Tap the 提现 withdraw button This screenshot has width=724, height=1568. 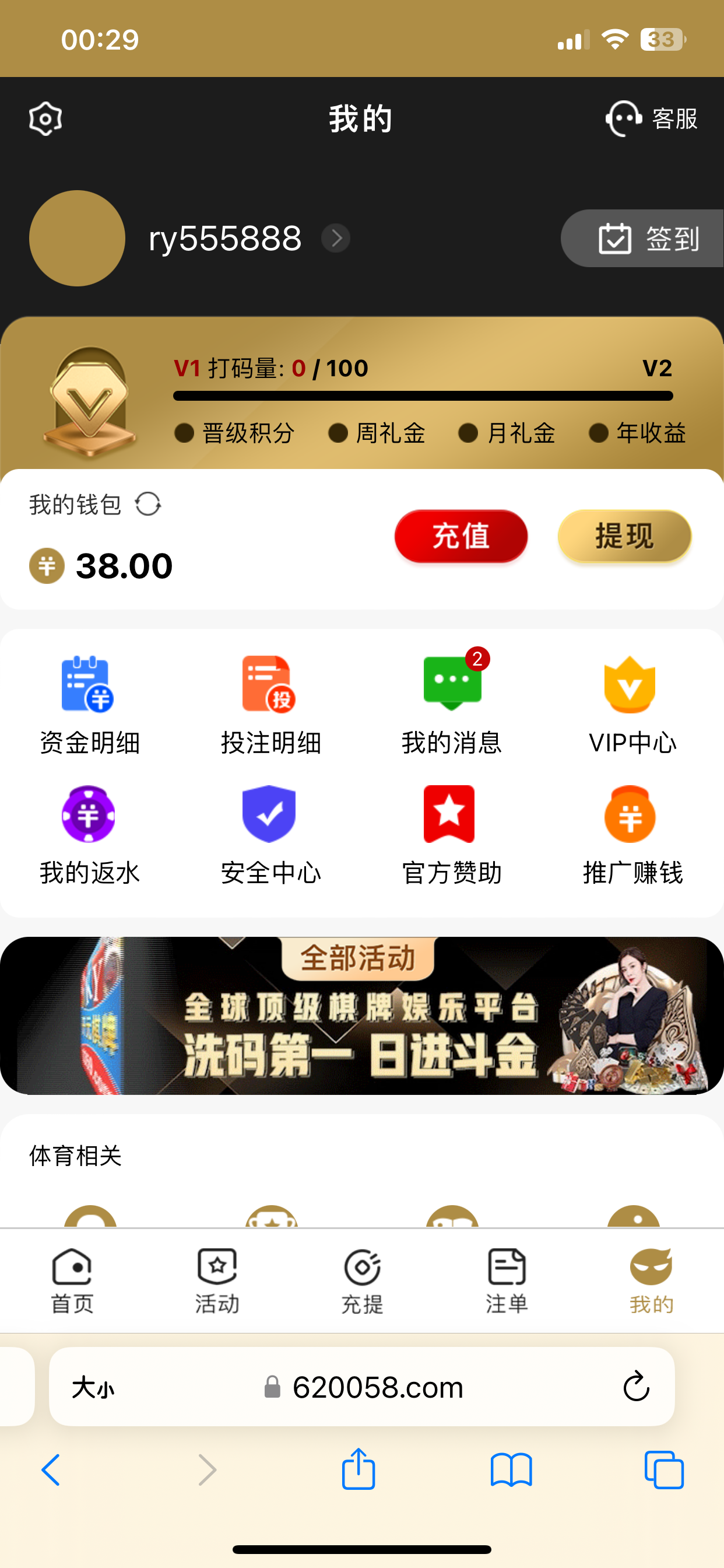click(624, 536)
